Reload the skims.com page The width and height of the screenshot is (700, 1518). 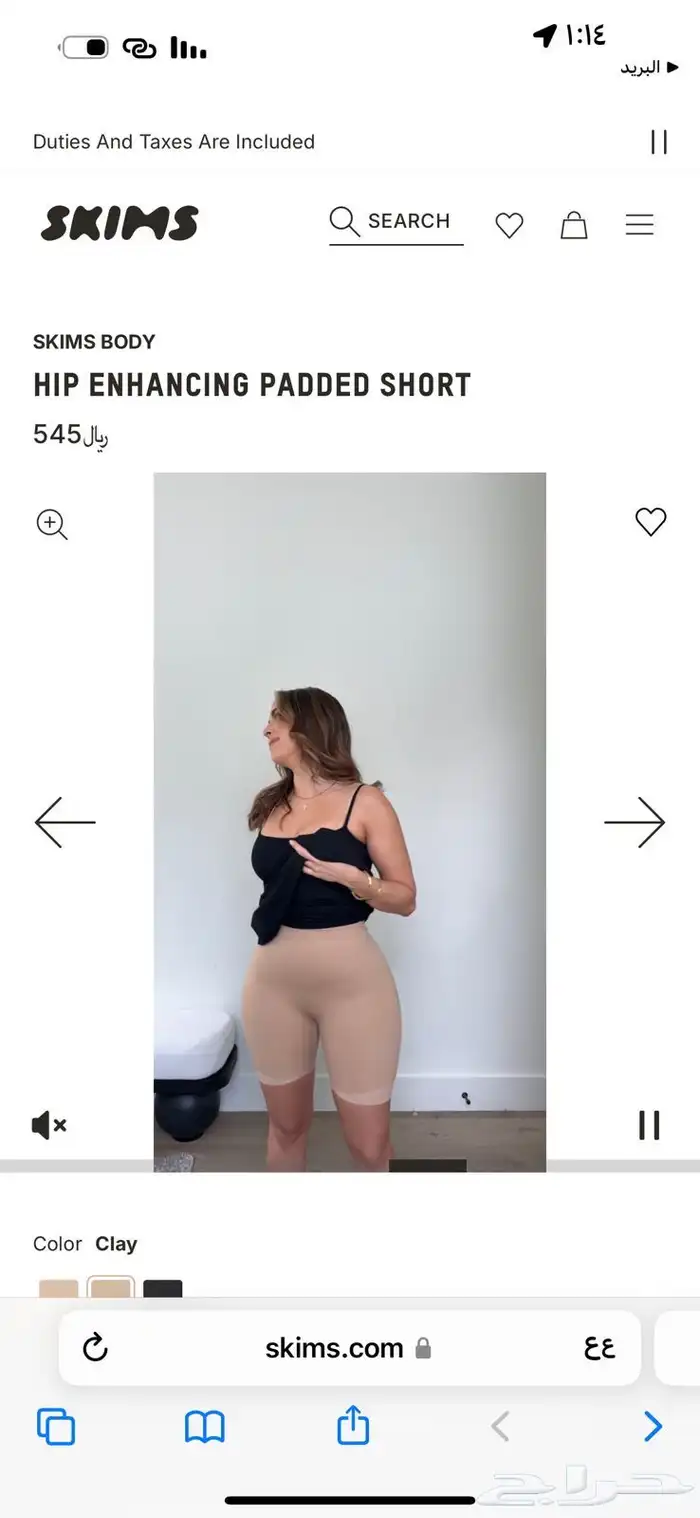tap(95, 1348)
